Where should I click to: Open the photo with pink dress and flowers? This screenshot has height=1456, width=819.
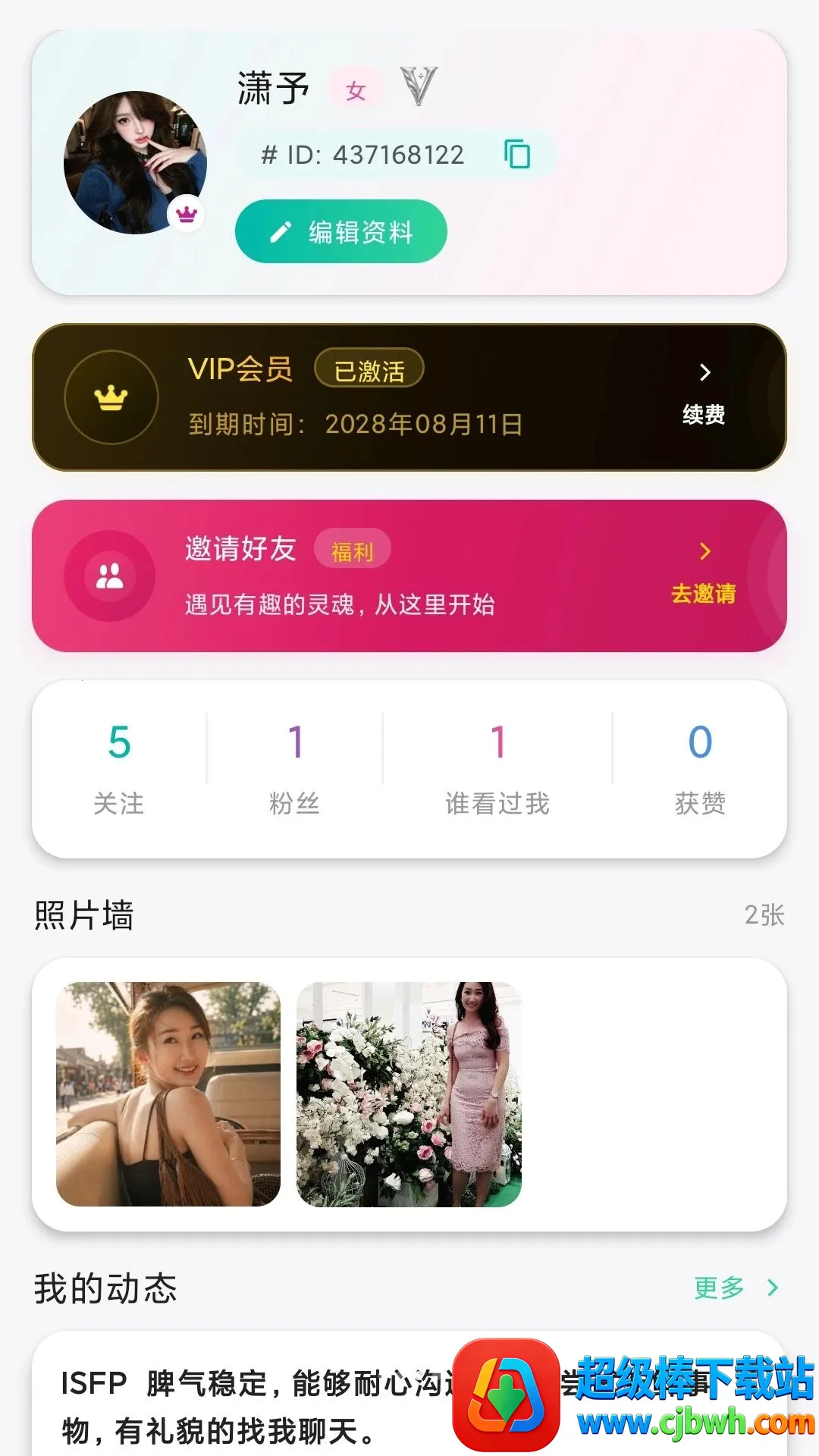[409, 1094]
